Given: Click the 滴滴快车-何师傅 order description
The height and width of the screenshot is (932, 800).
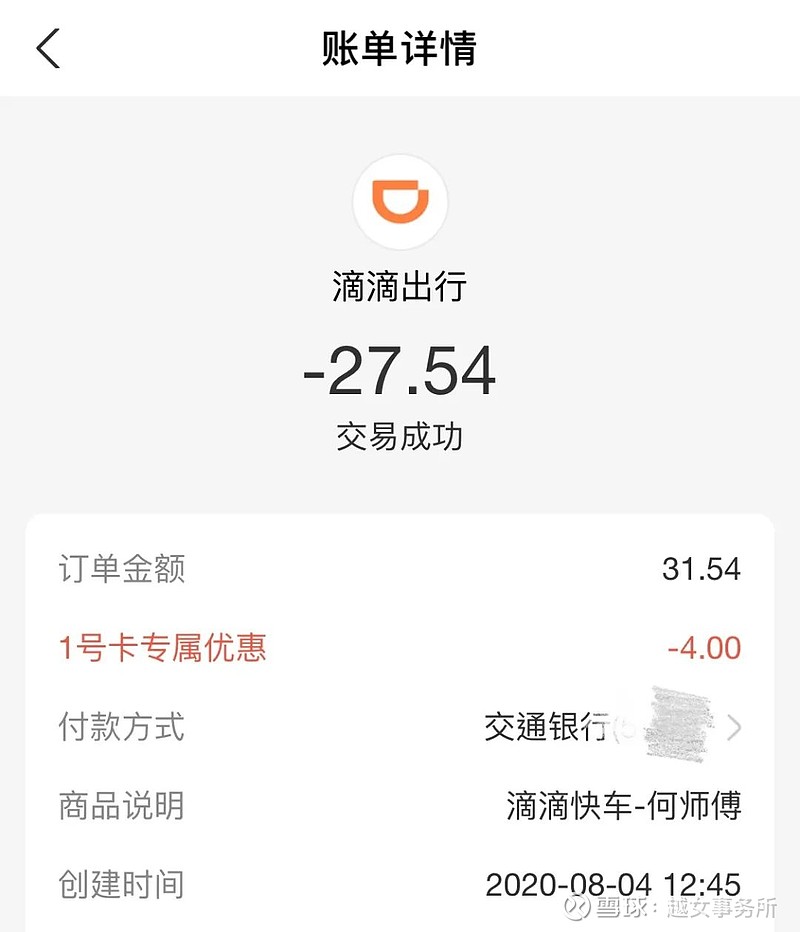Looking at the screenshot, I should tap(622, 809).
